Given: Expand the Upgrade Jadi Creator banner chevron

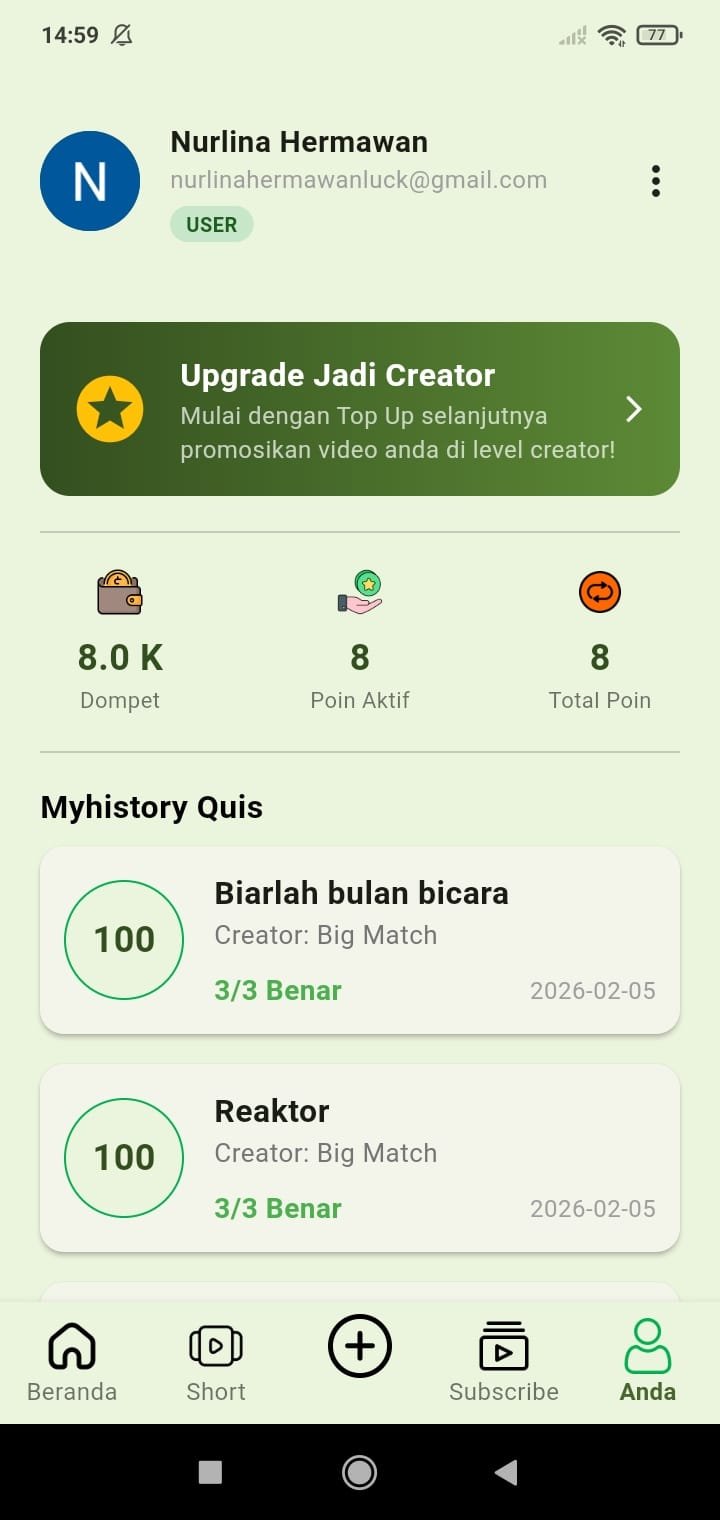Looking at the screenshot, I should pyautogui.click(x=633, y=408).
